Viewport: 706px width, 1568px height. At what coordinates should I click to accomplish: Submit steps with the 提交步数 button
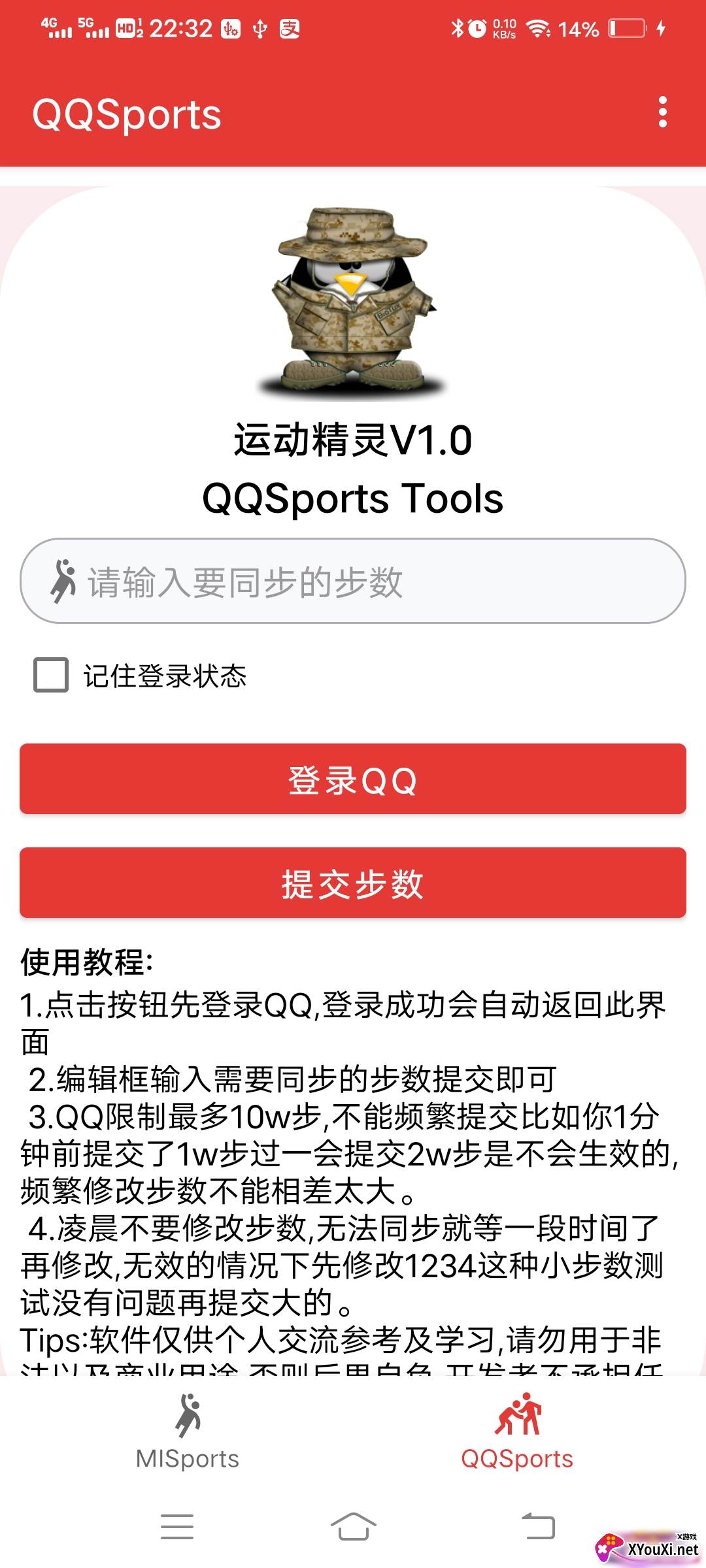(353, 883)
